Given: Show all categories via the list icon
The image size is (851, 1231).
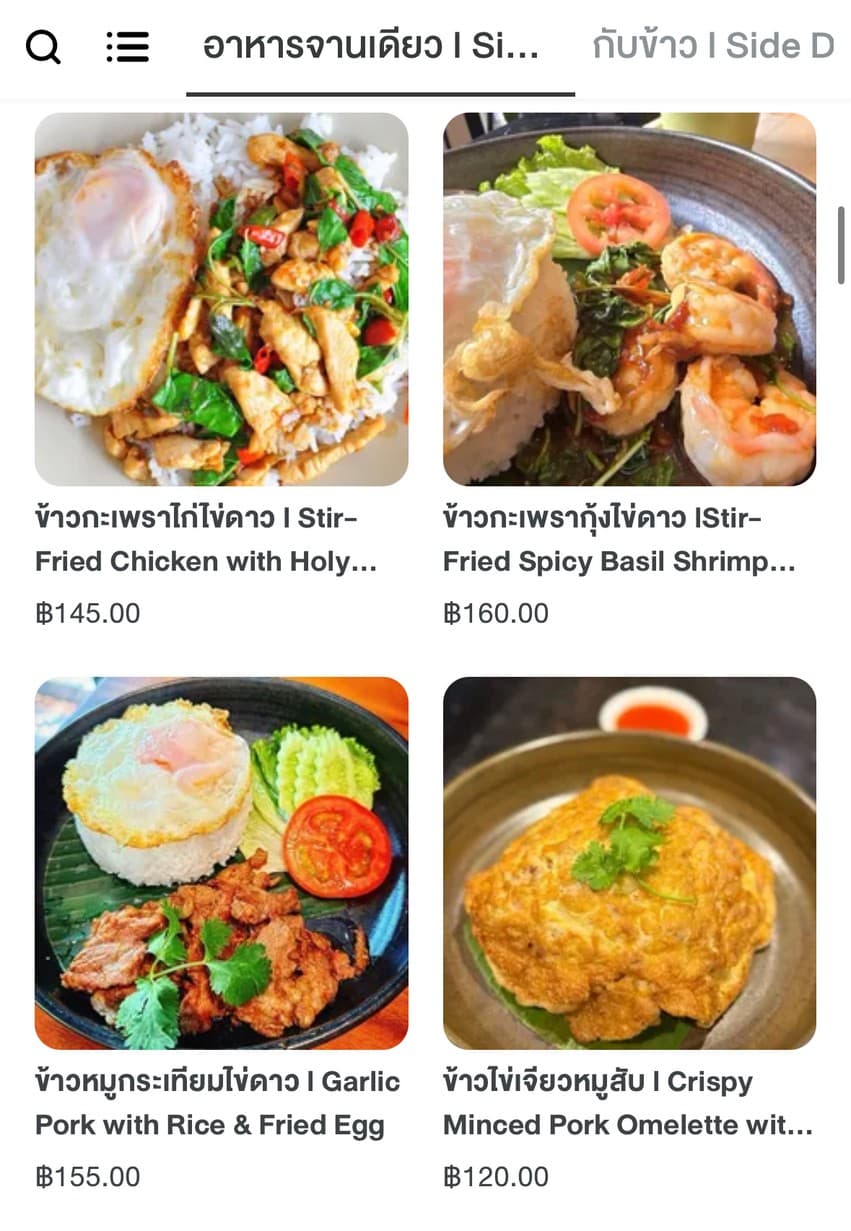Looking at the screenshot, I should 127,48.
